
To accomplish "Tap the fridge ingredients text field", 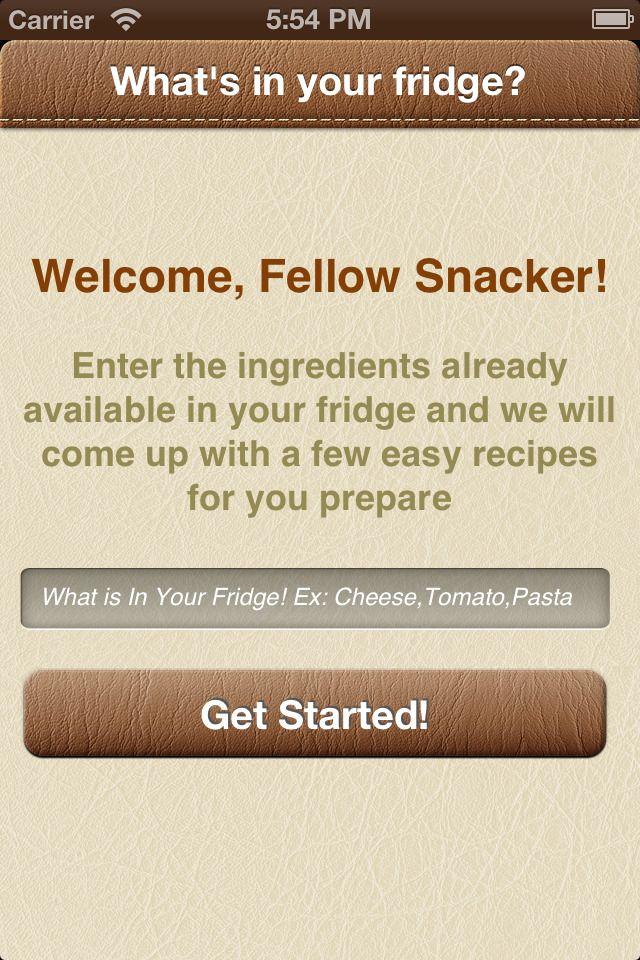I will pos(315,598).
